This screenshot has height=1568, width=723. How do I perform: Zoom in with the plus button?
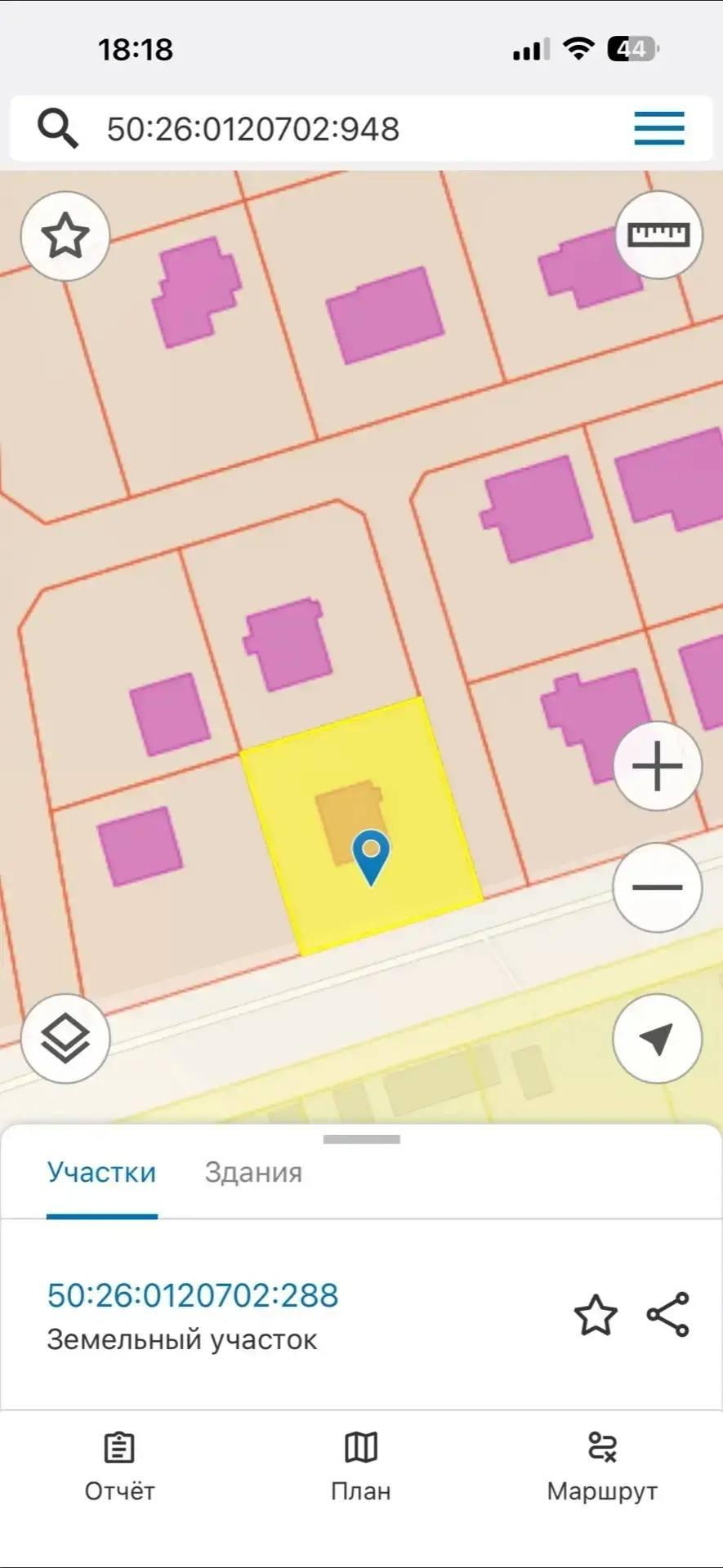(x=658, y=766)
